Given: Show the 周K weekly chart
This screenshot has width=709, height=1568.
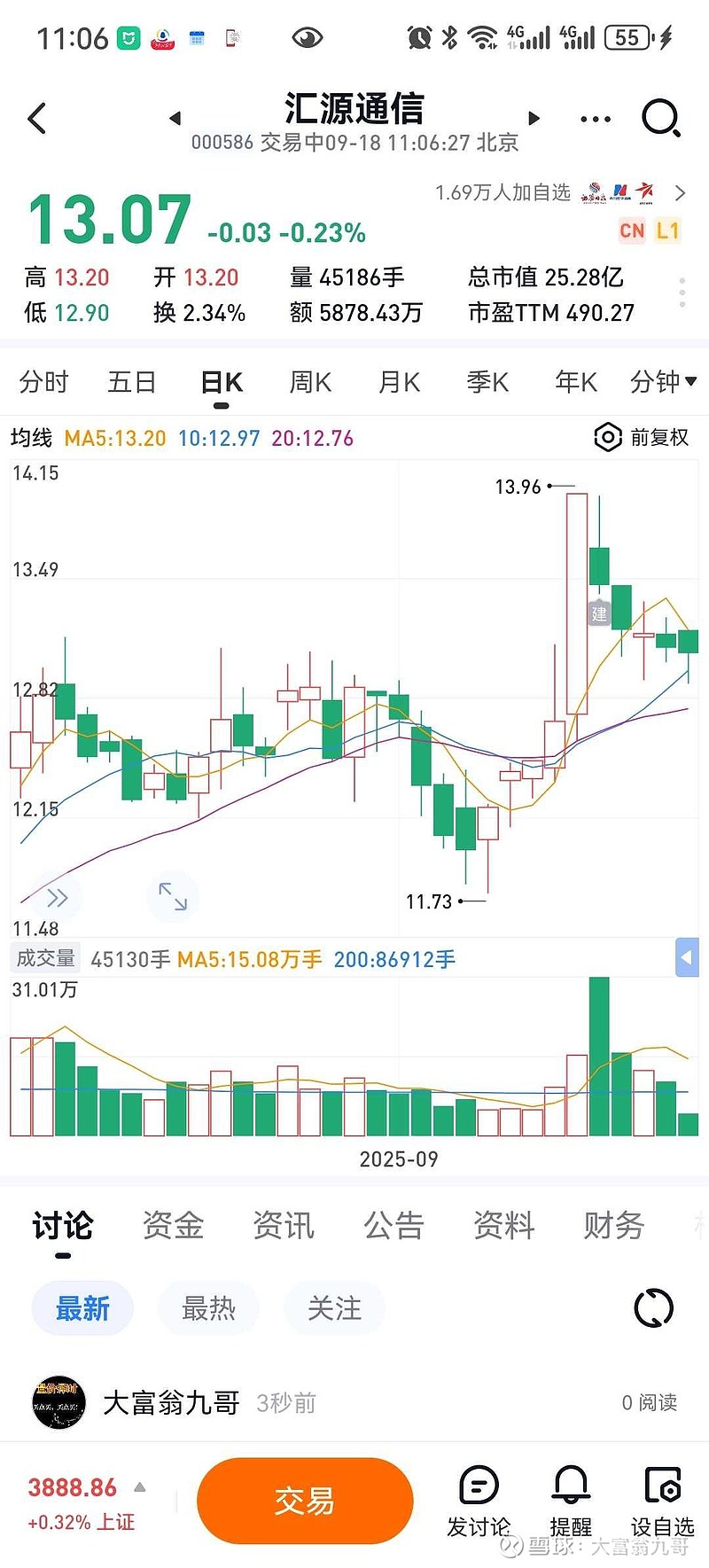Looking at the screenshot, I should (x=310, y=382).
